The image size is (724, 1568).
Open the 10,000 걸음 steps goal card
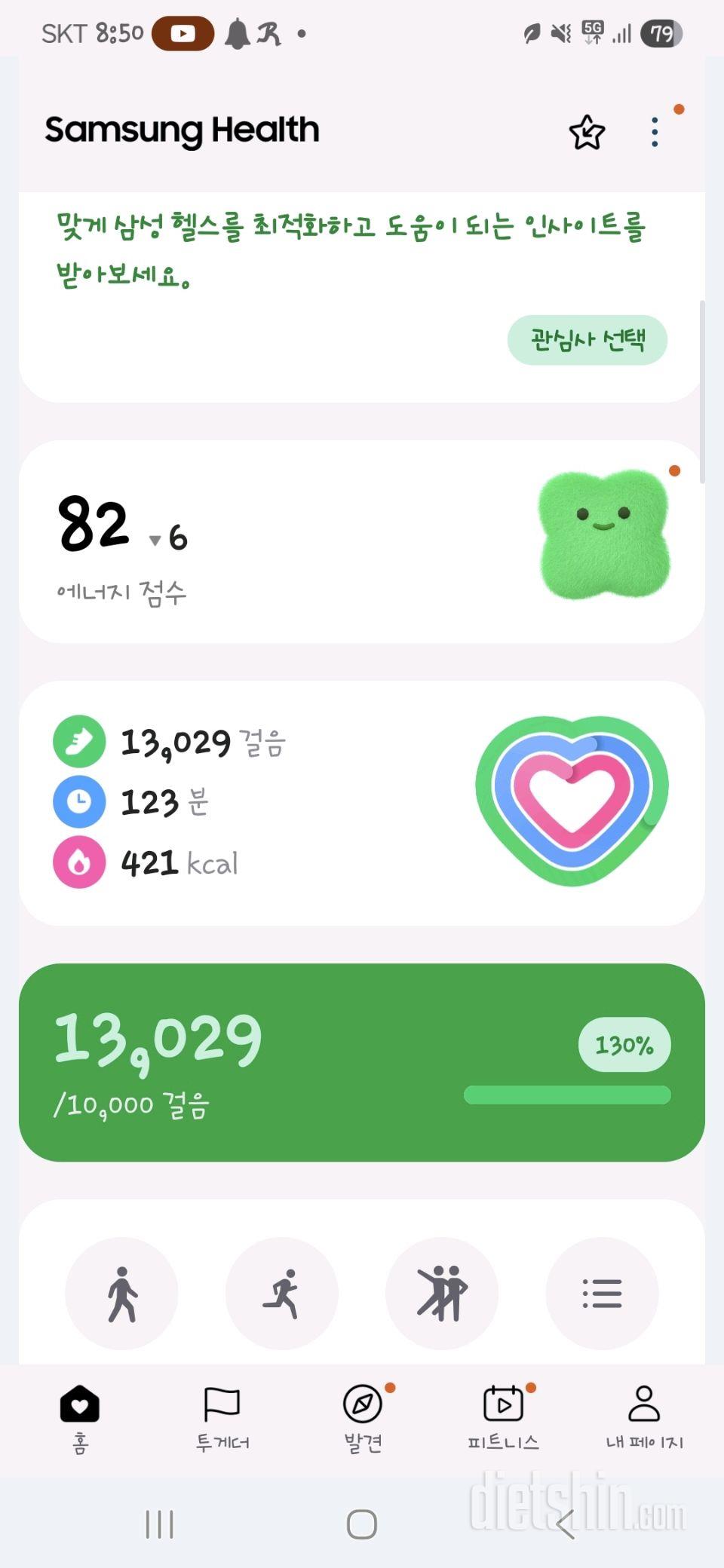tap(362, 1062)
